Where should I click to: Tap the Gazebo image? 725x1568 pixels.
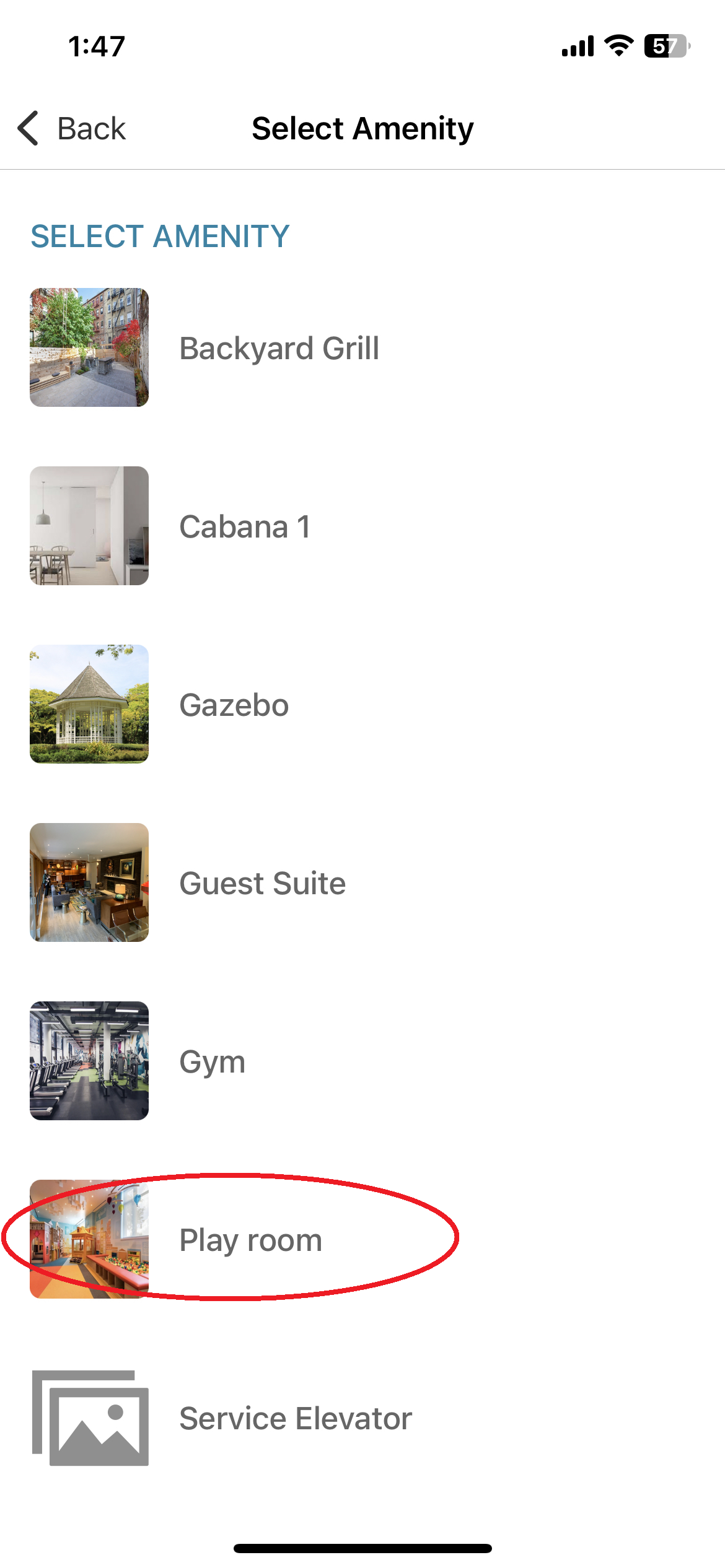coord(89,704)
